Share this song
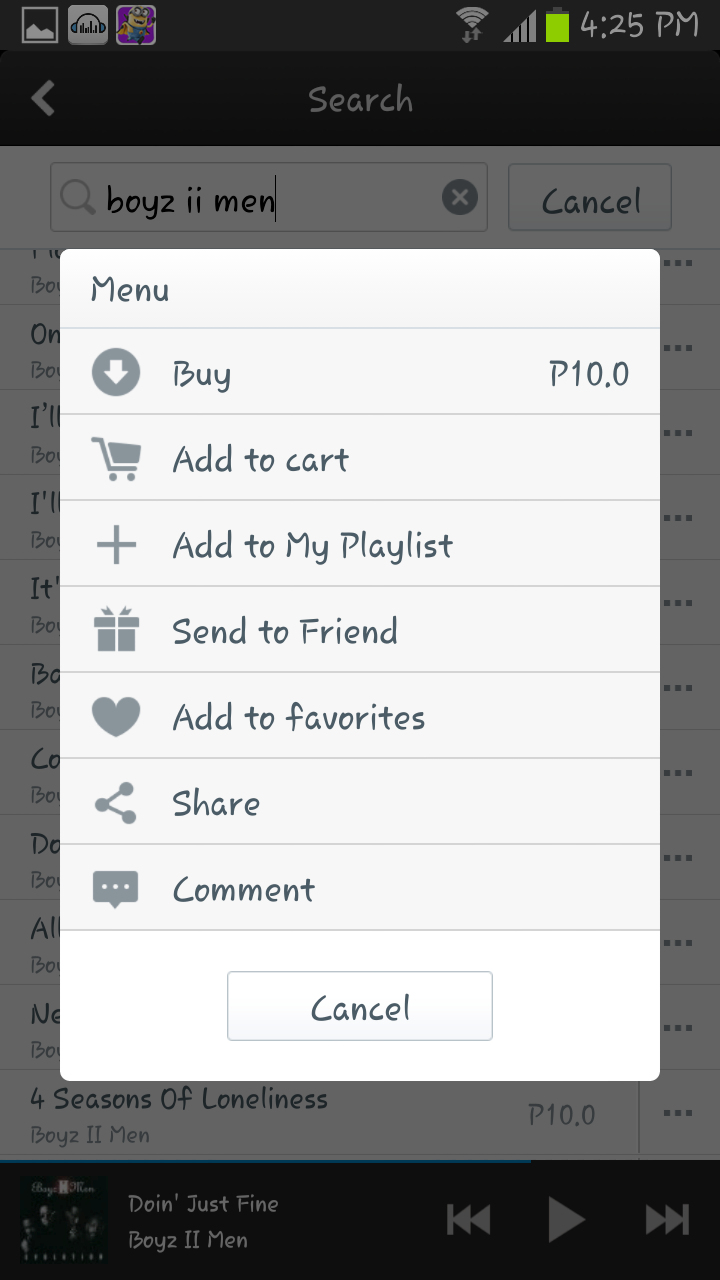The image size is (720, 1280). pyautogui.click(x=360, y=803)
